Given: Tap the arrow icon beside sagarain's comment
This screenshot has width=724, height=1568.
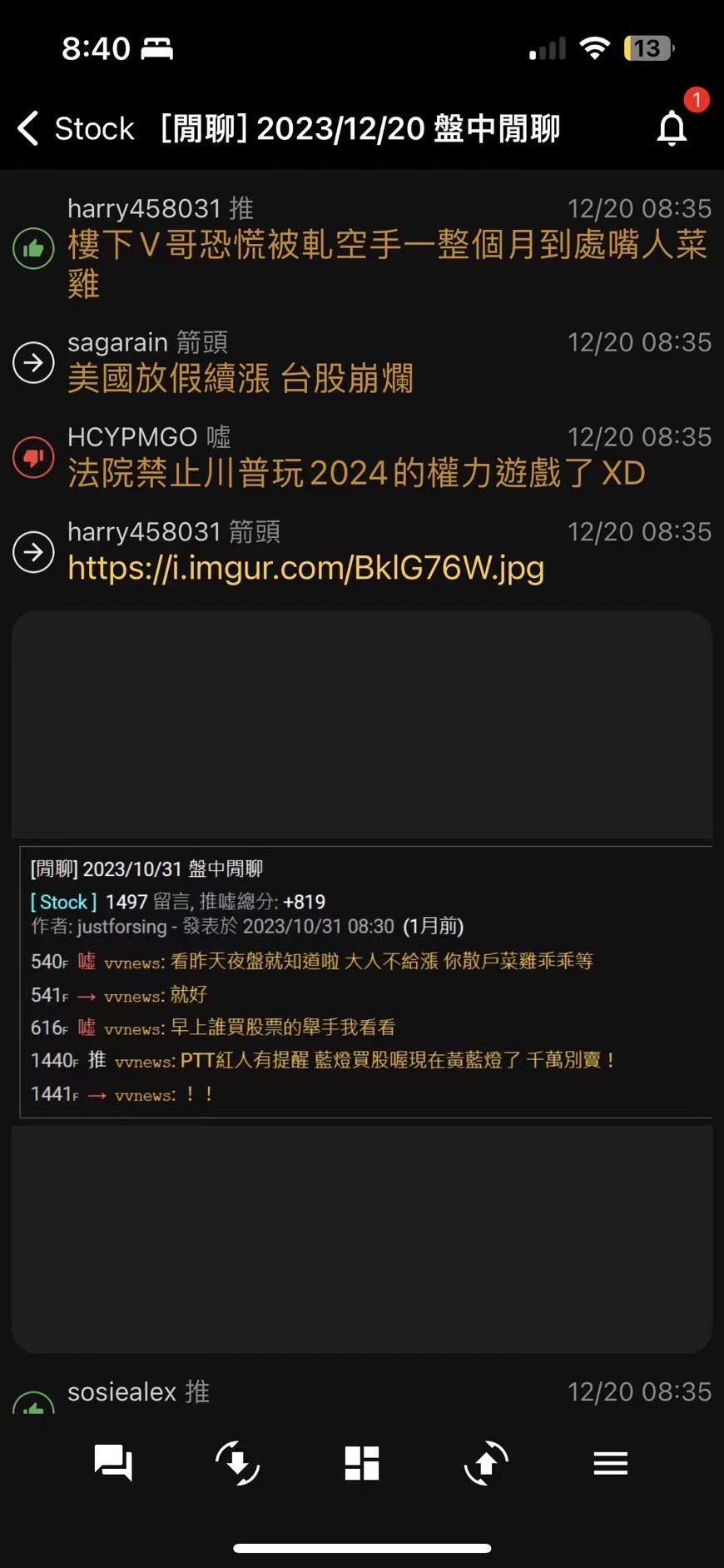Looking at the screenshot, I should coord(33,362).
